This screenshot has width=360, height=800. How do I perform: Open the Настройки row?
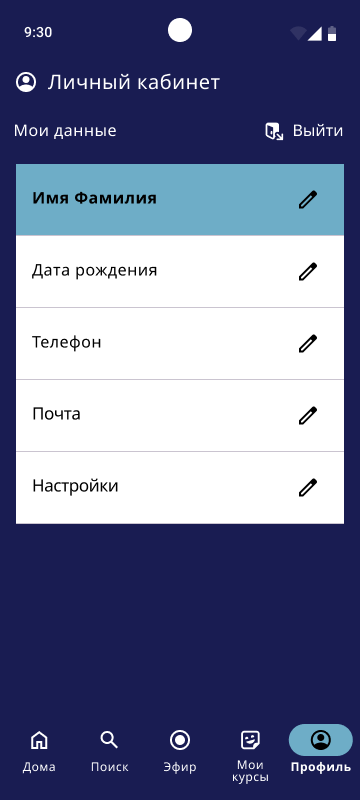179,487
